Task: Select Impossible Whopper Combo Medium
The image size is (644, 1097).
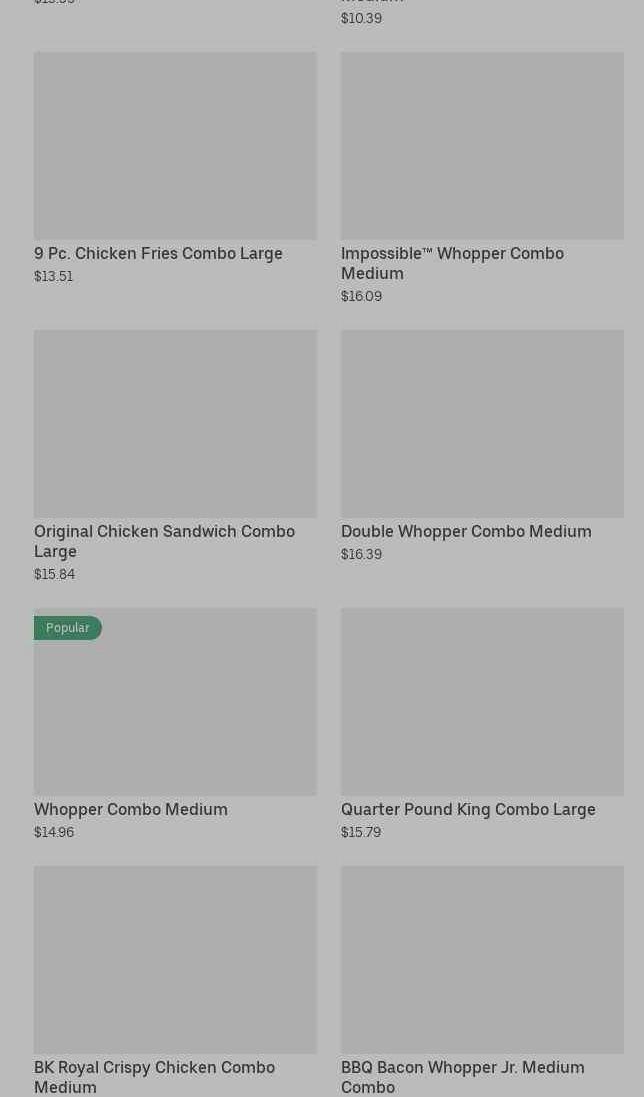Action: point(482,146)
